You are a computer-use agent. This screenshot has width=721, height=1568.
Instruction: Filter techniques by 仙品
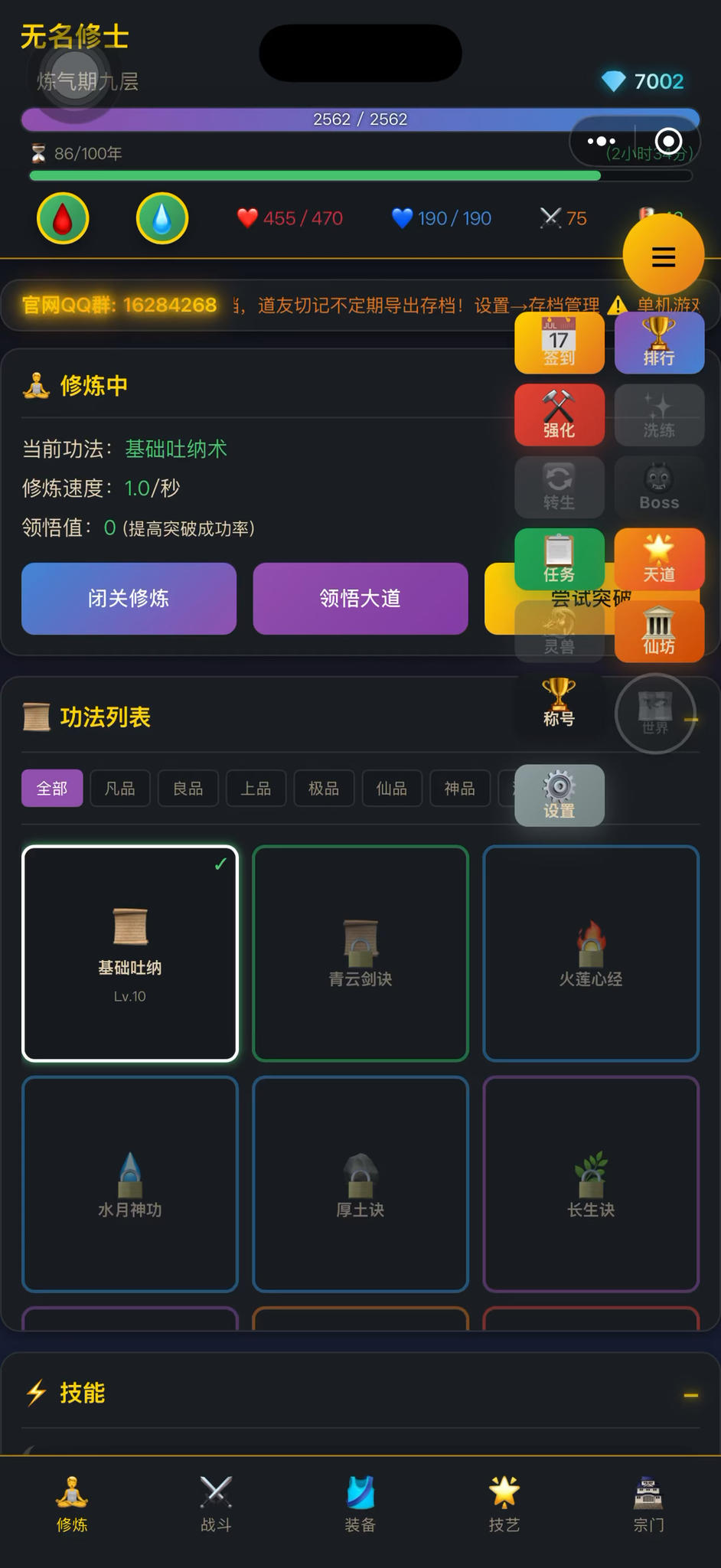coord(392,789)
